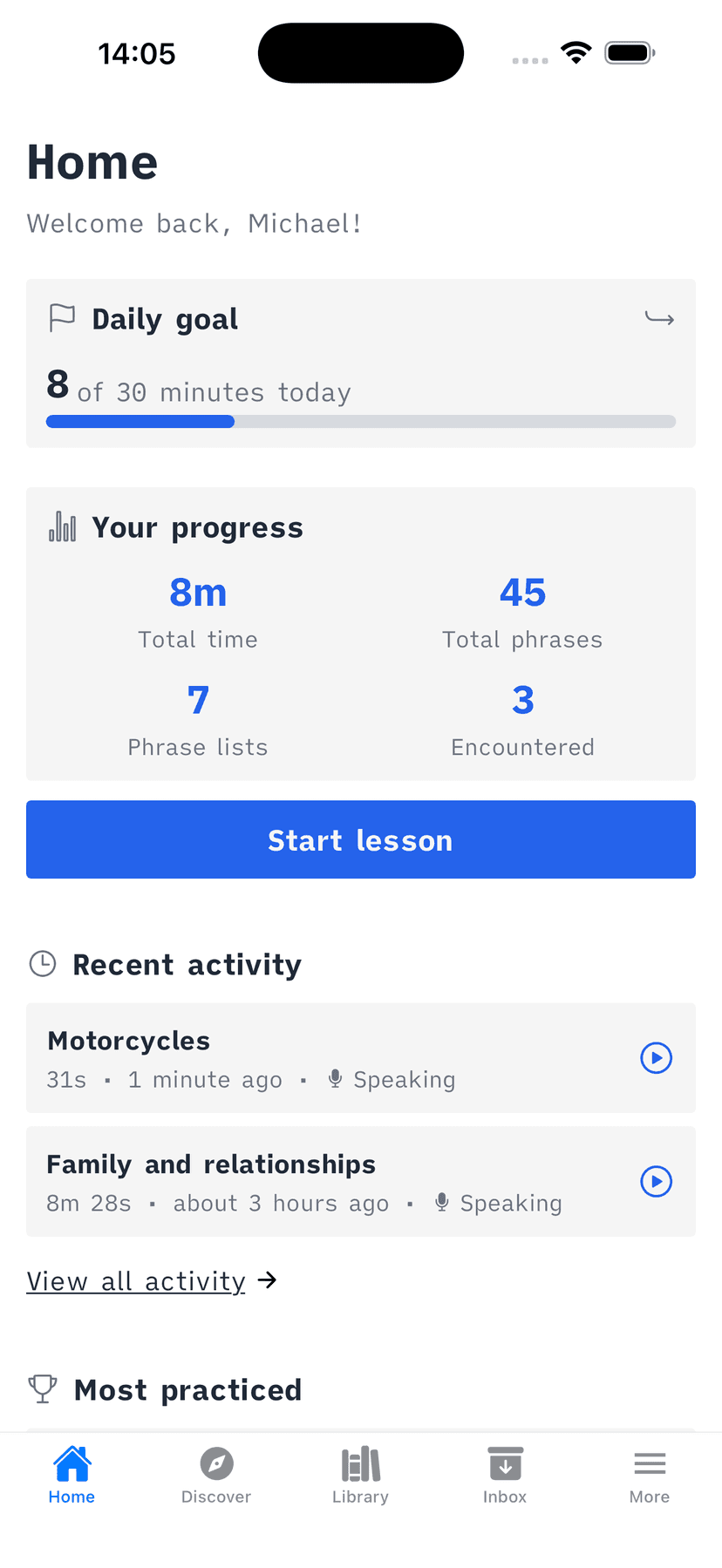Open the Daily goal via the arrow icon
This screenshot has width=722, height=1568.
tap(660, 317)
